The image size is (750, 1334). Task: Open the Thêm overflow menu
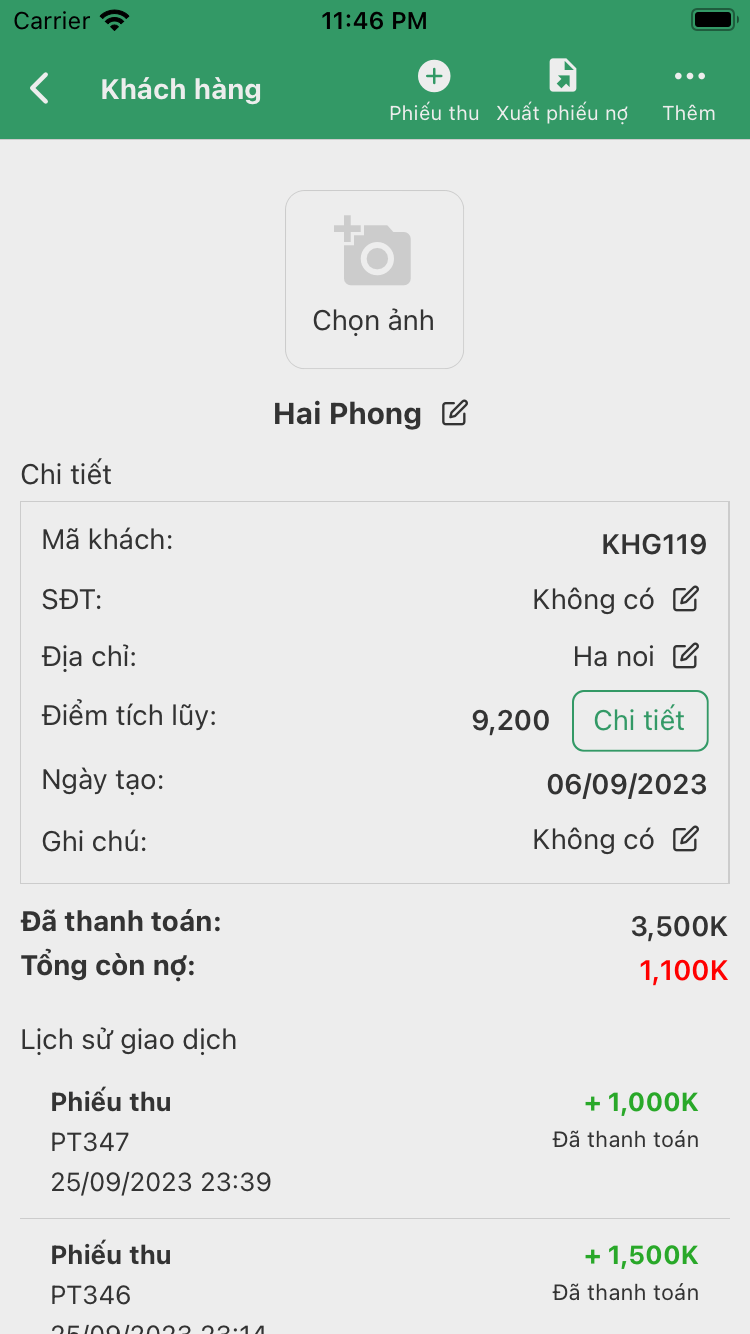[x=689, y=91]
